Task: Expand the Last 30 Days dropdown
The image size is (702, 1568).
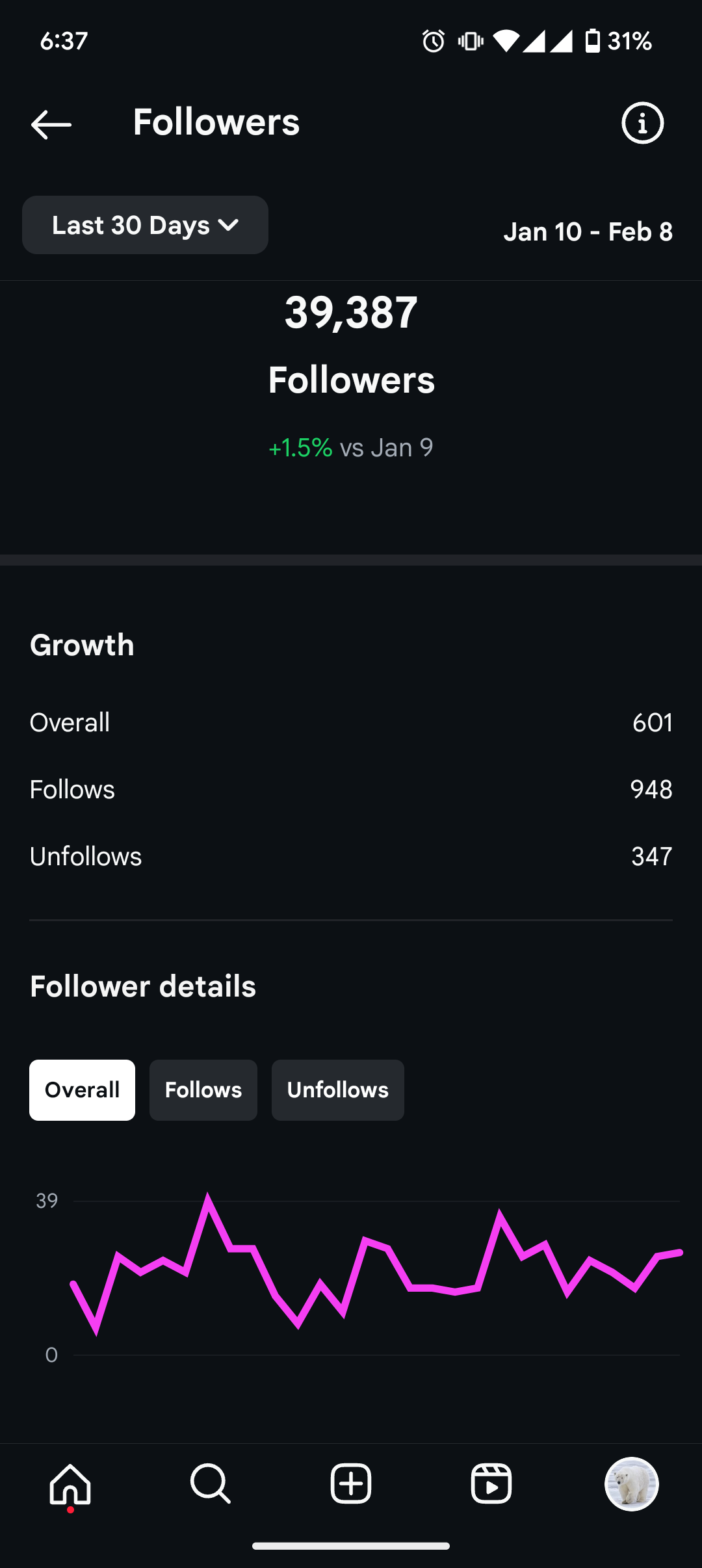Action: [x=145, y=225]
